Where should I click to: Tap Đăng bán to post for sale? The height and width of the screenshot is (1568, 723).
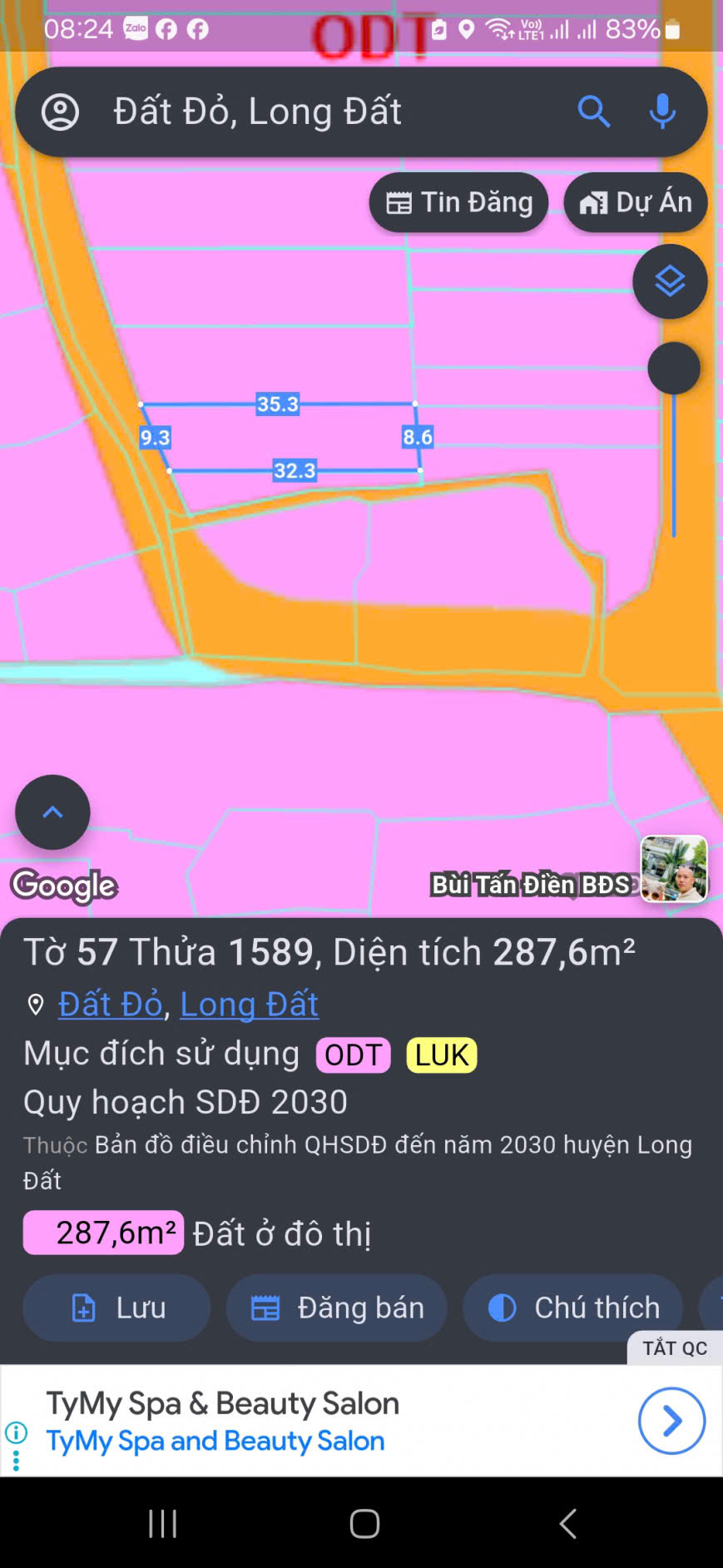pyautogui.click(x=337, y=1307)
